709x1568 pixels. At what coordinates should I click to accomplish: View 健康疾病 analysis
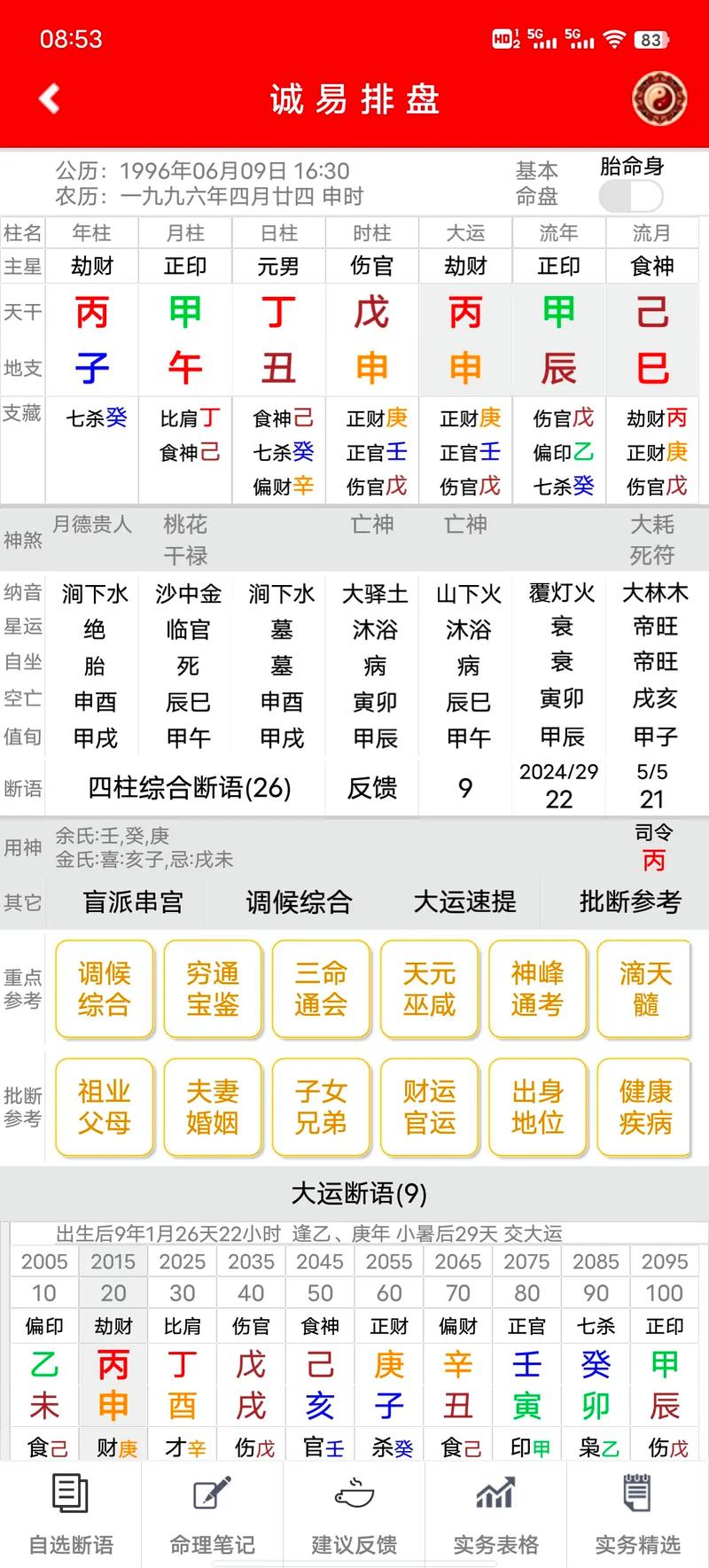(645, 1107)
